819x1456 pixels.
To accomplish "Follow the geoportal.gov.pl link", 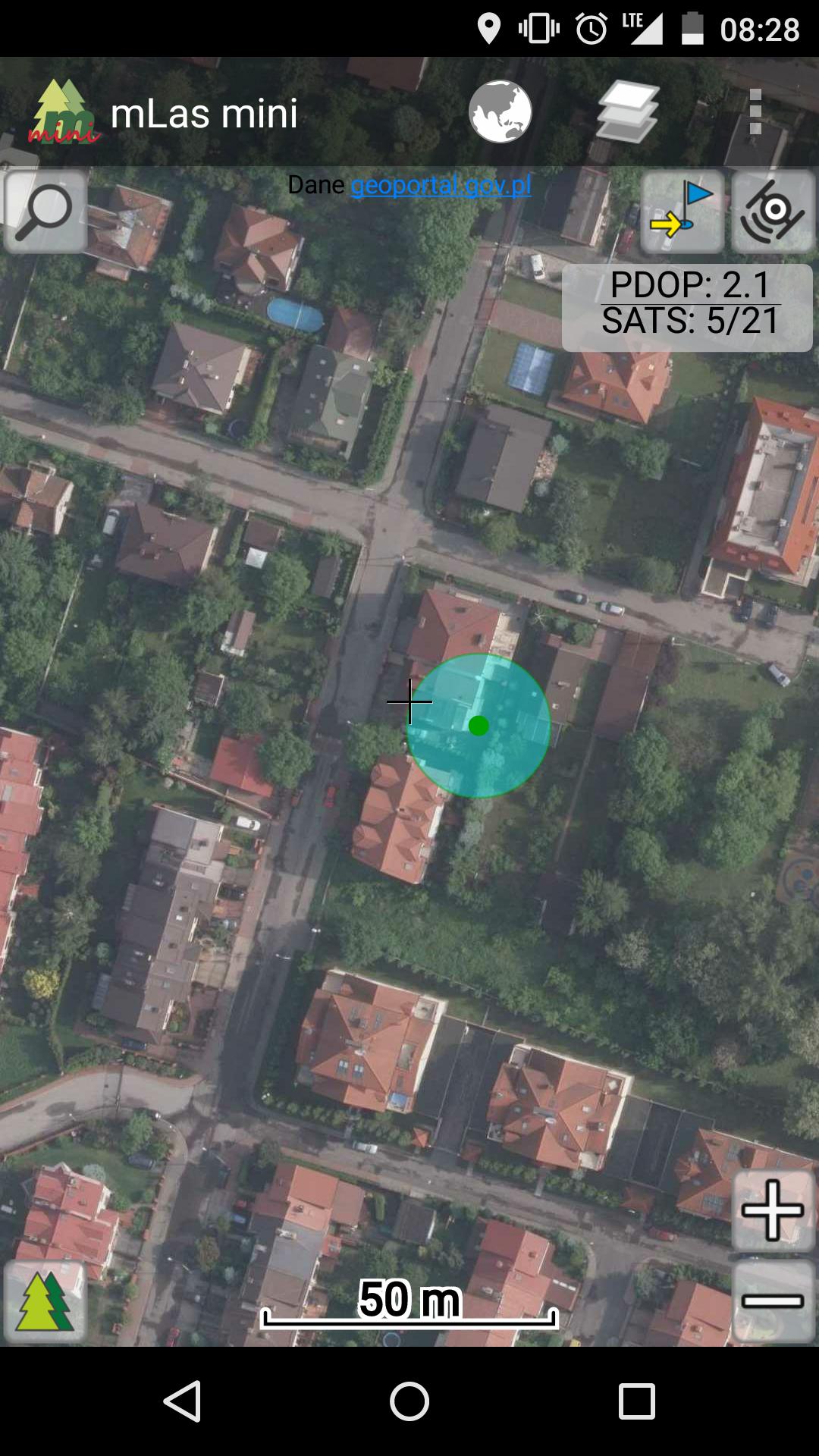I will [441, 185].
